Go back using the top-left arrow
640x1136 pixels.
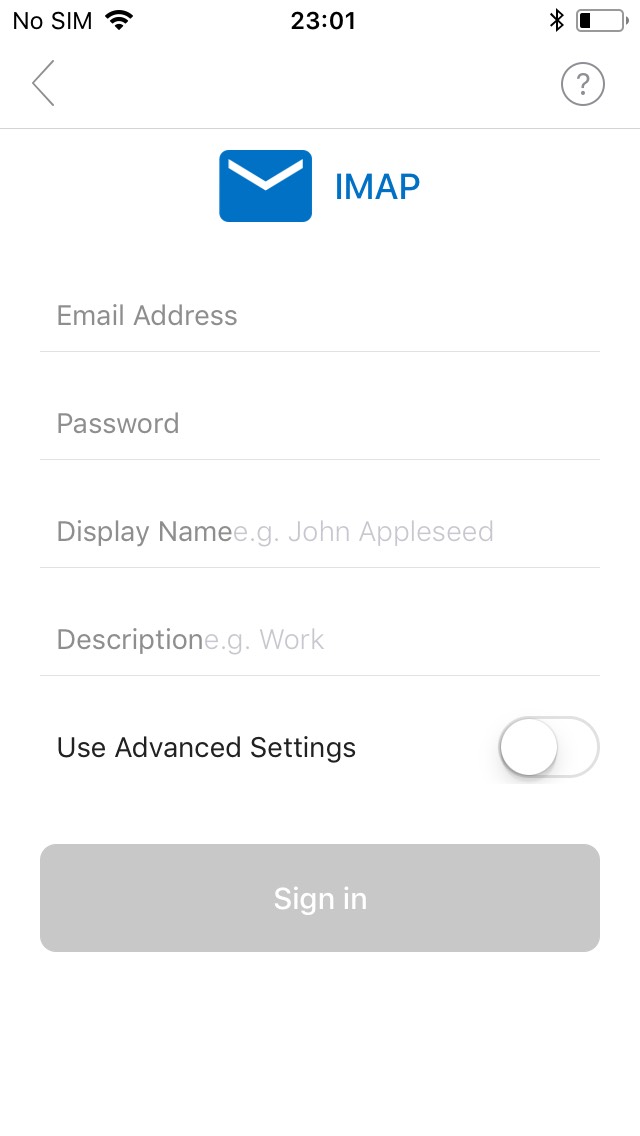(43, 84)
